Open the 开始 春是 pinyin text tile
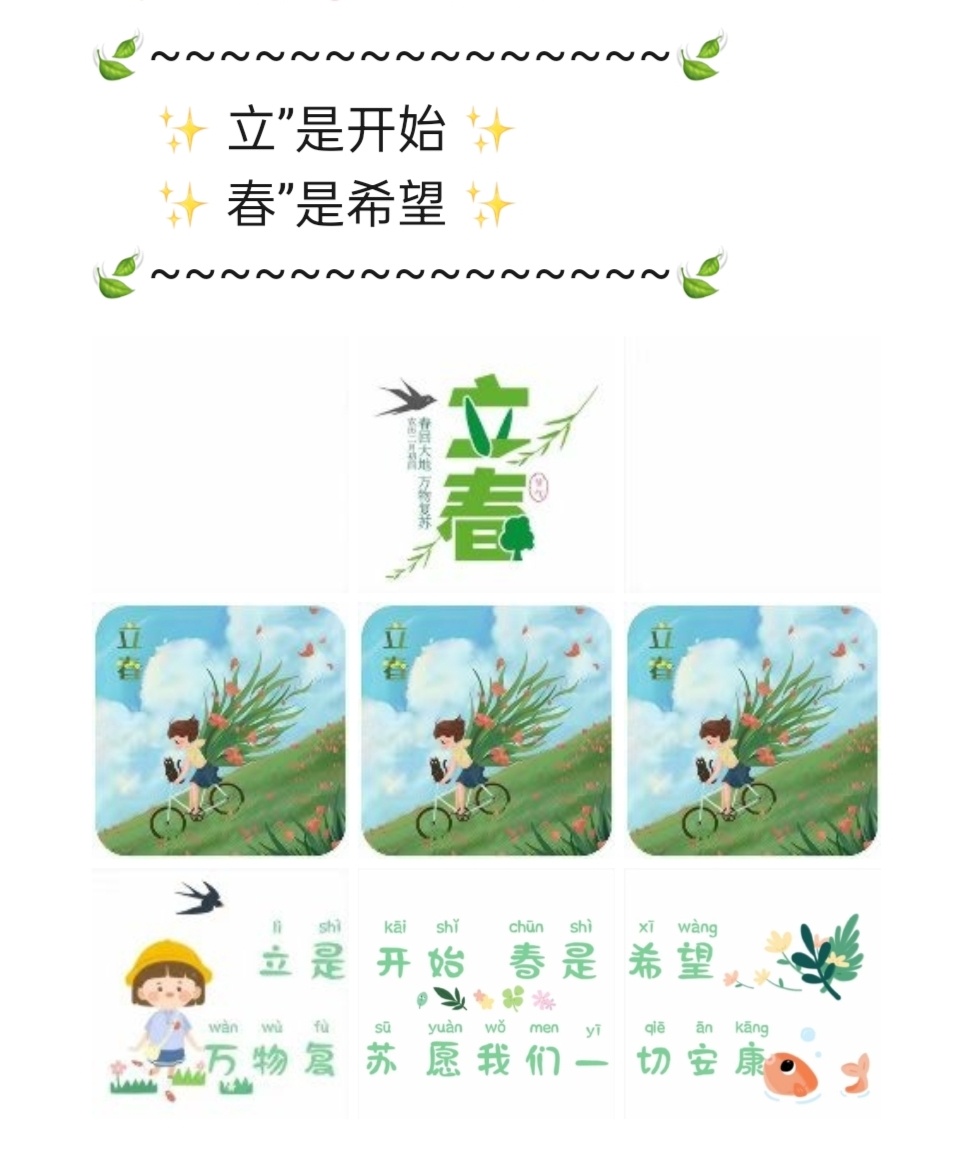 point(486,995)
